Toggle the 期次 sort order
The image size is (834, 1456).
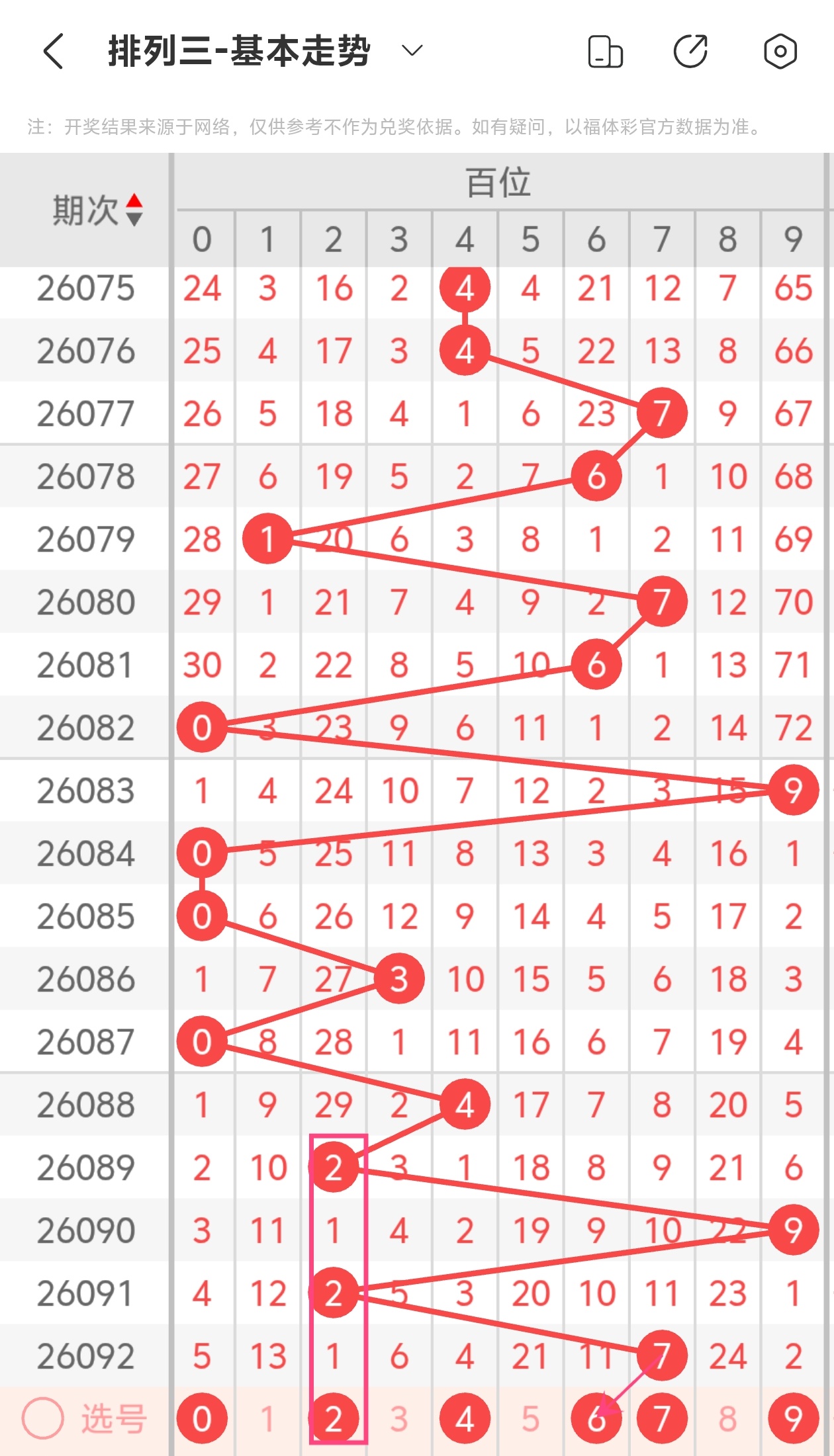(x=134, y=210)
